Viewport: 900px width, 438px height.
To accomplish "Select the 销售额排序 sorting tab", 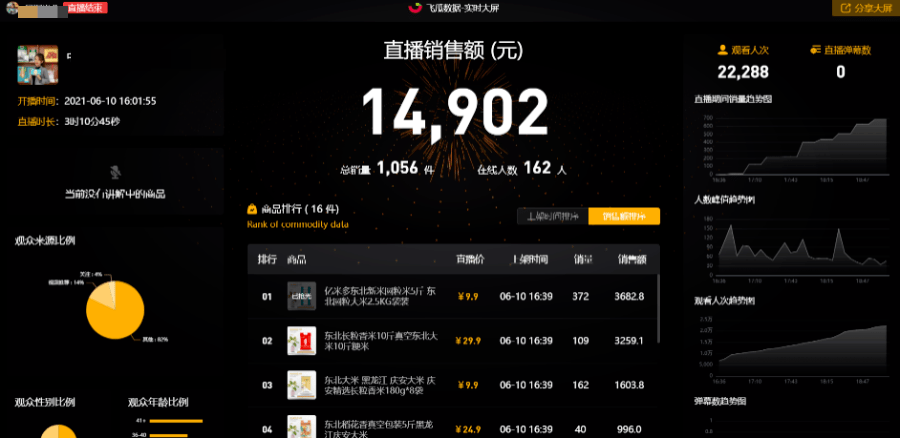I will click(624, 216).
